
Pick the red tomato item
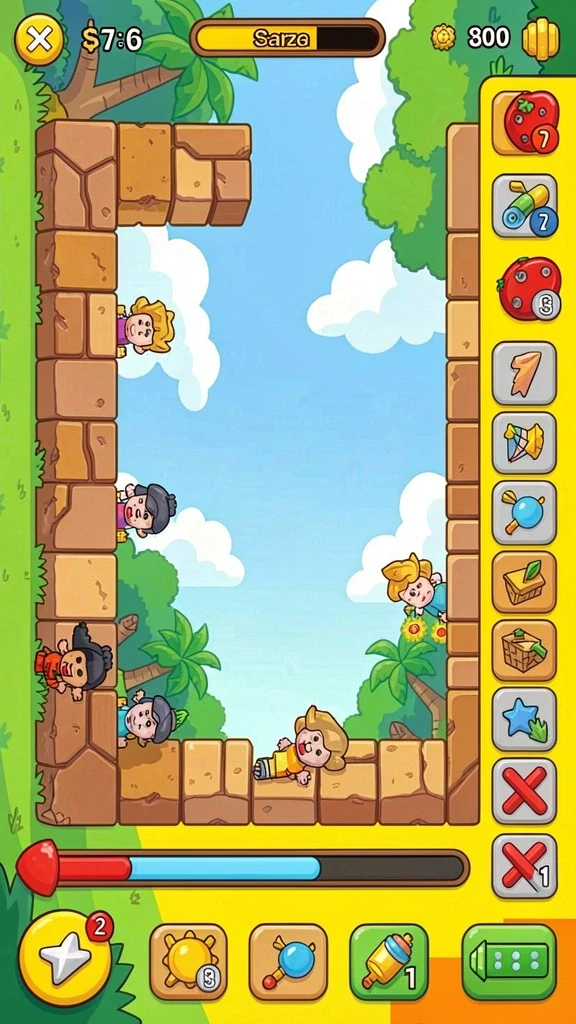point(529,288)
